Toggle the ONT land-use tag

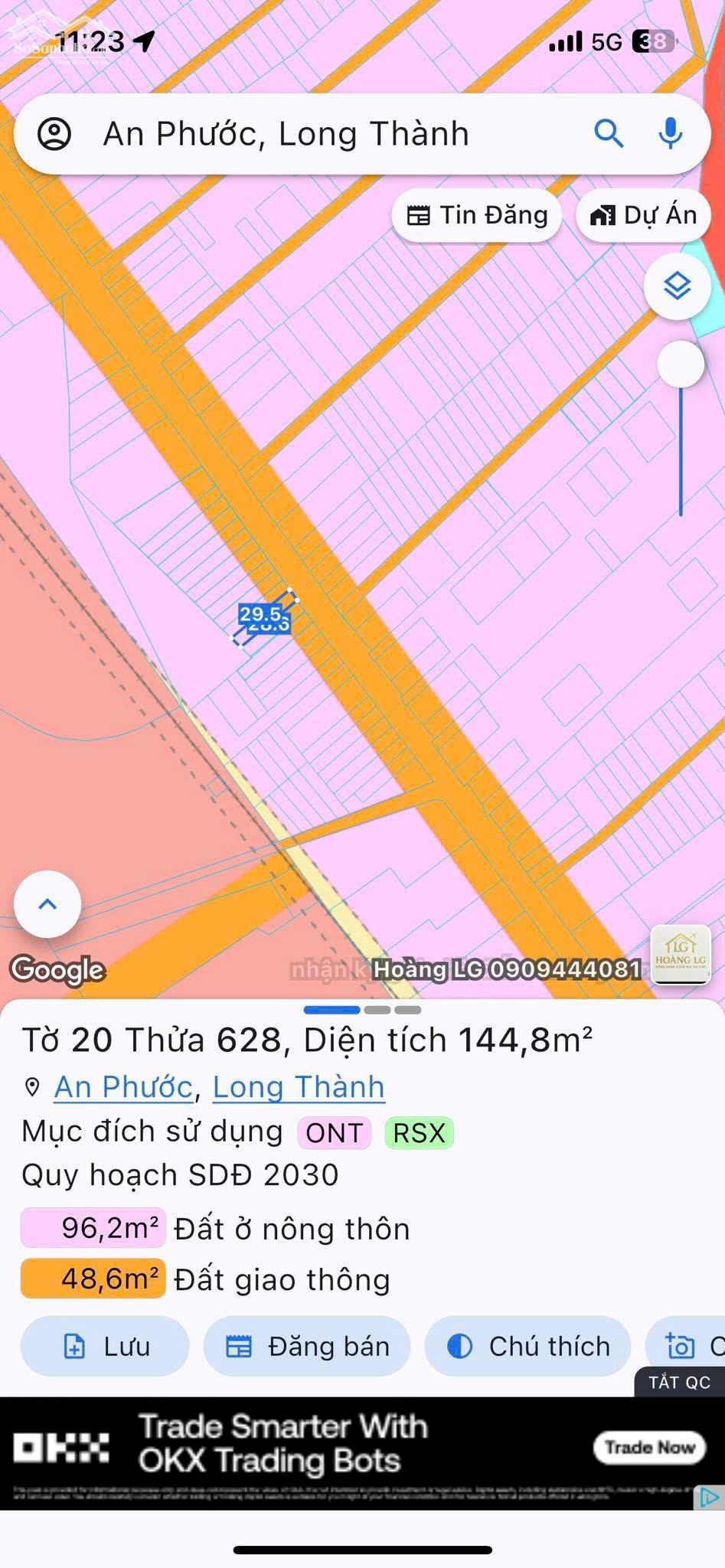pos(333,1132)
